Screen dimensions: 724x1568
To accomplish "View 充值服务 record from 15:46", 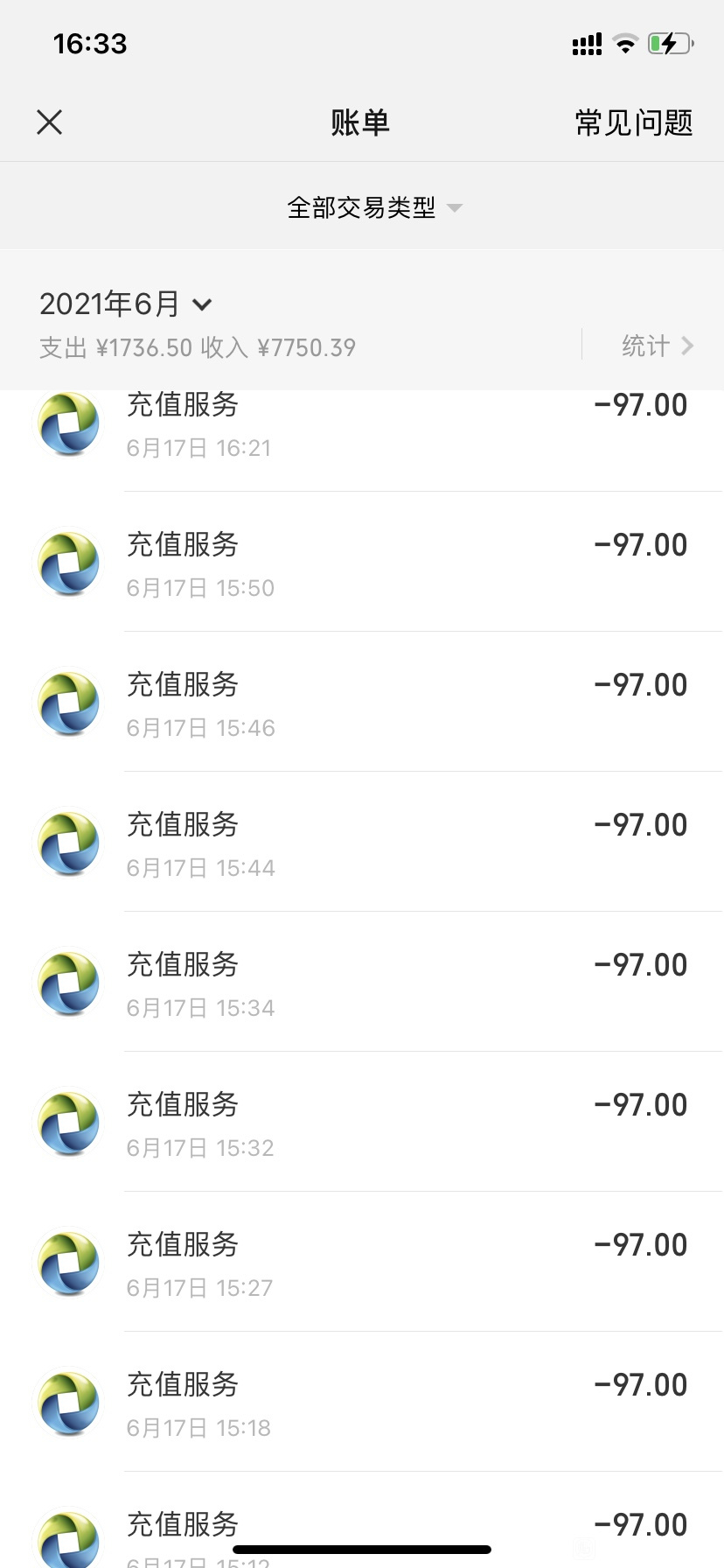I will (x=362, y=702).
